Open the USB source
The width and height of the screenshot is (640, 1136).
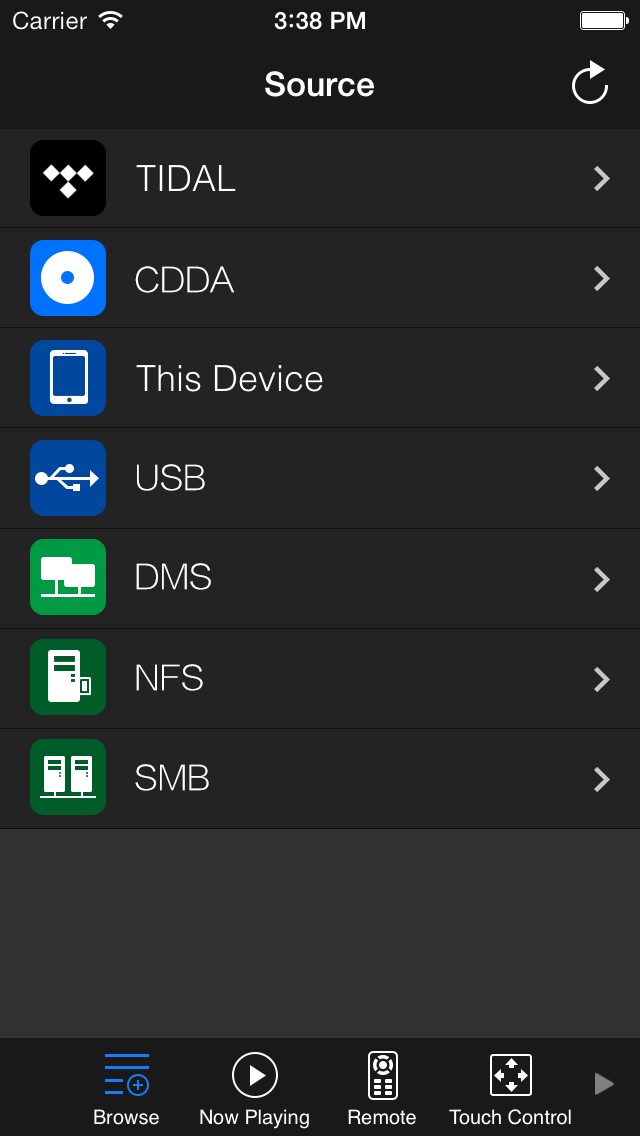pyautogui.click(x=320, y=478)
